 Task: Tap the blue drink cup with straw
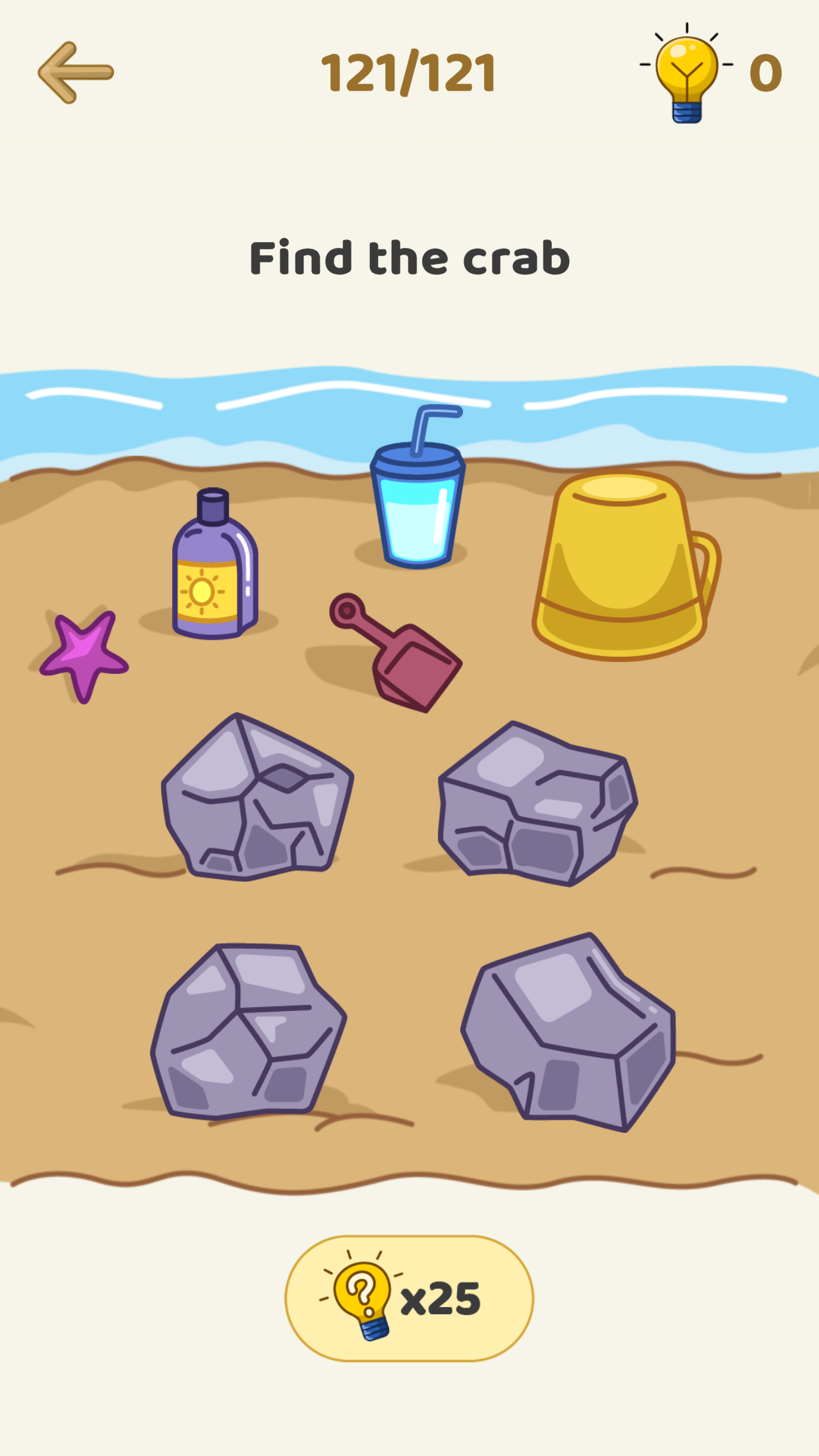417,501
